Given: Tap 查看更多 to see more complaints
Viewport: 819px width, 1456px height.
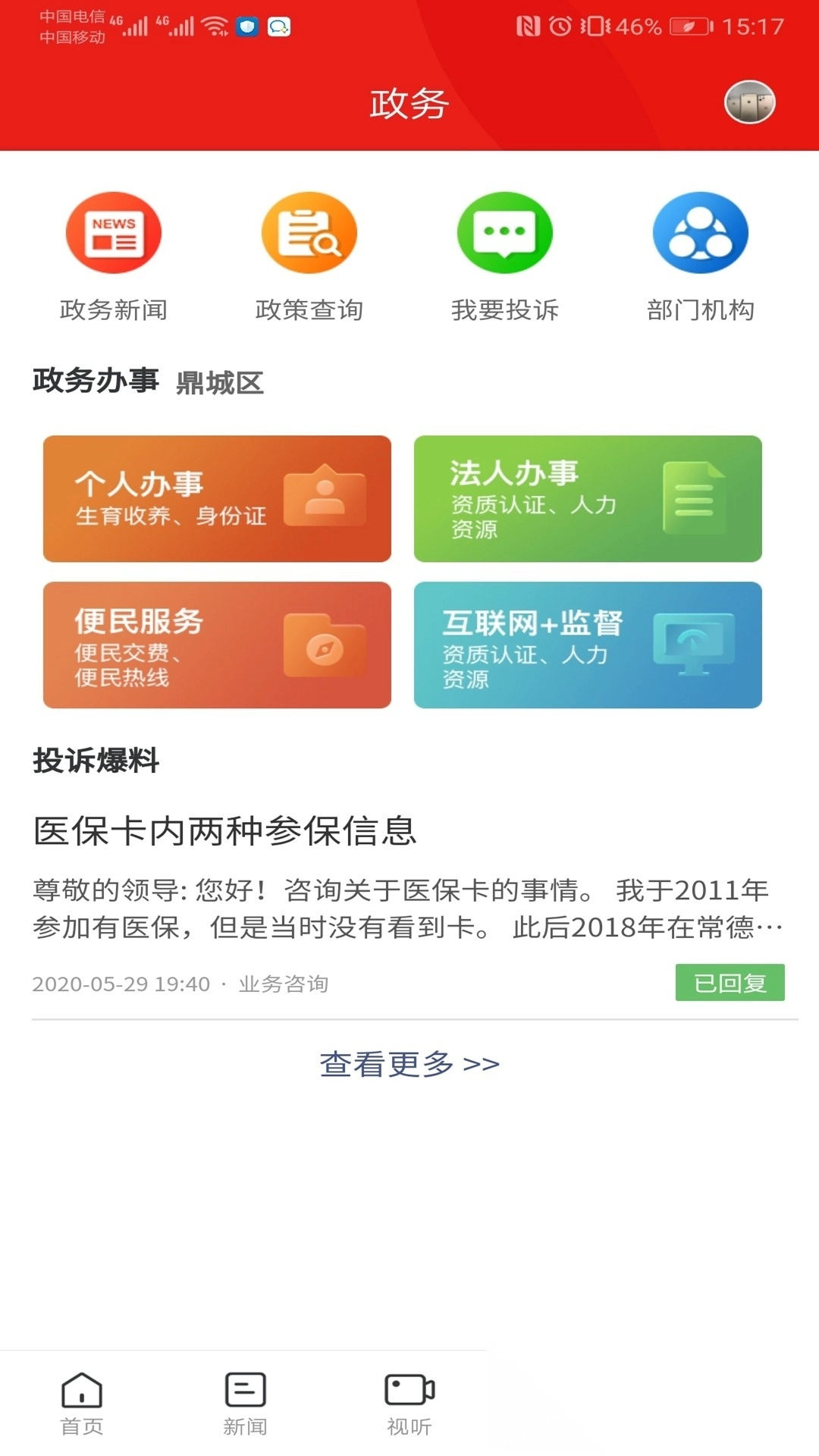Looking at the screenshot, I should point(409,1064).
